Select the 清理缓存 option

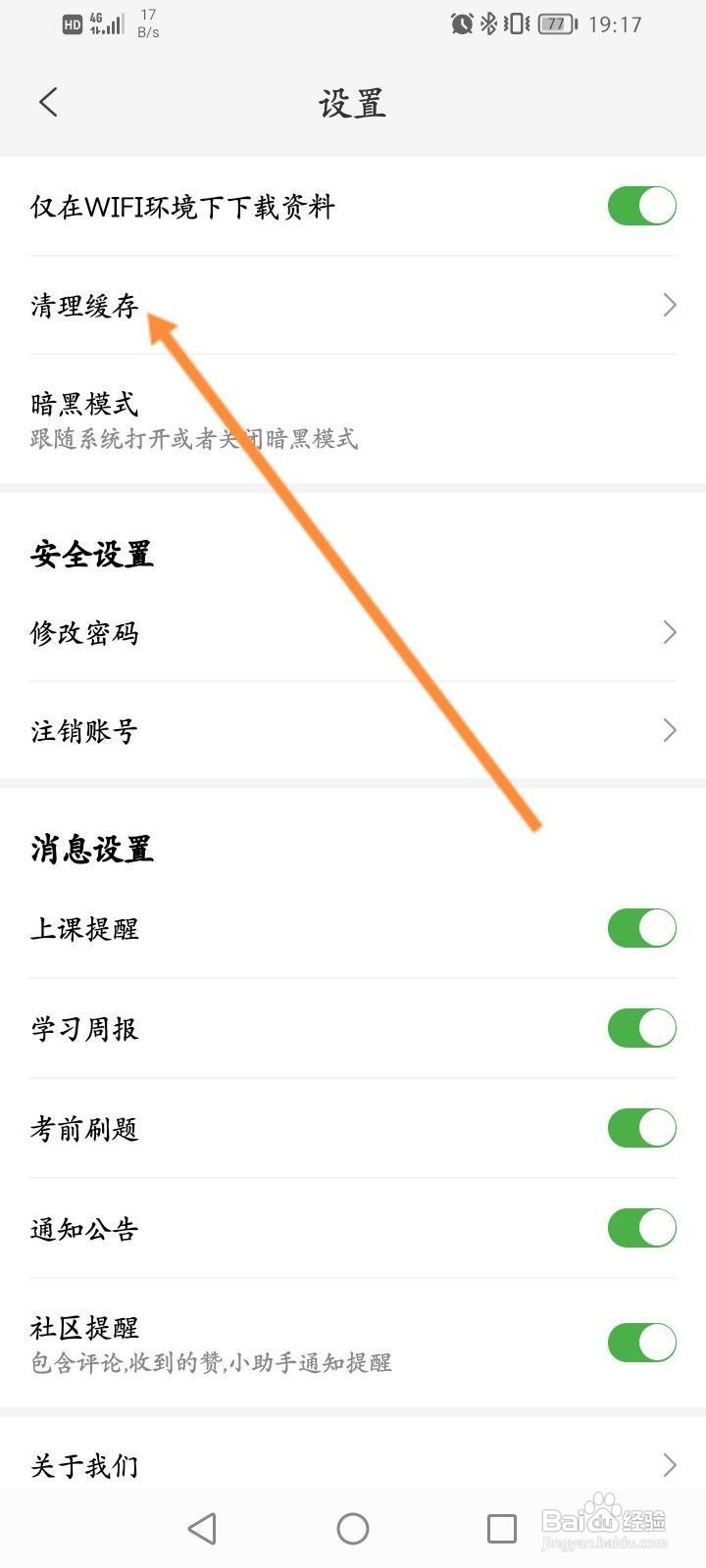(x=83, y=305)
